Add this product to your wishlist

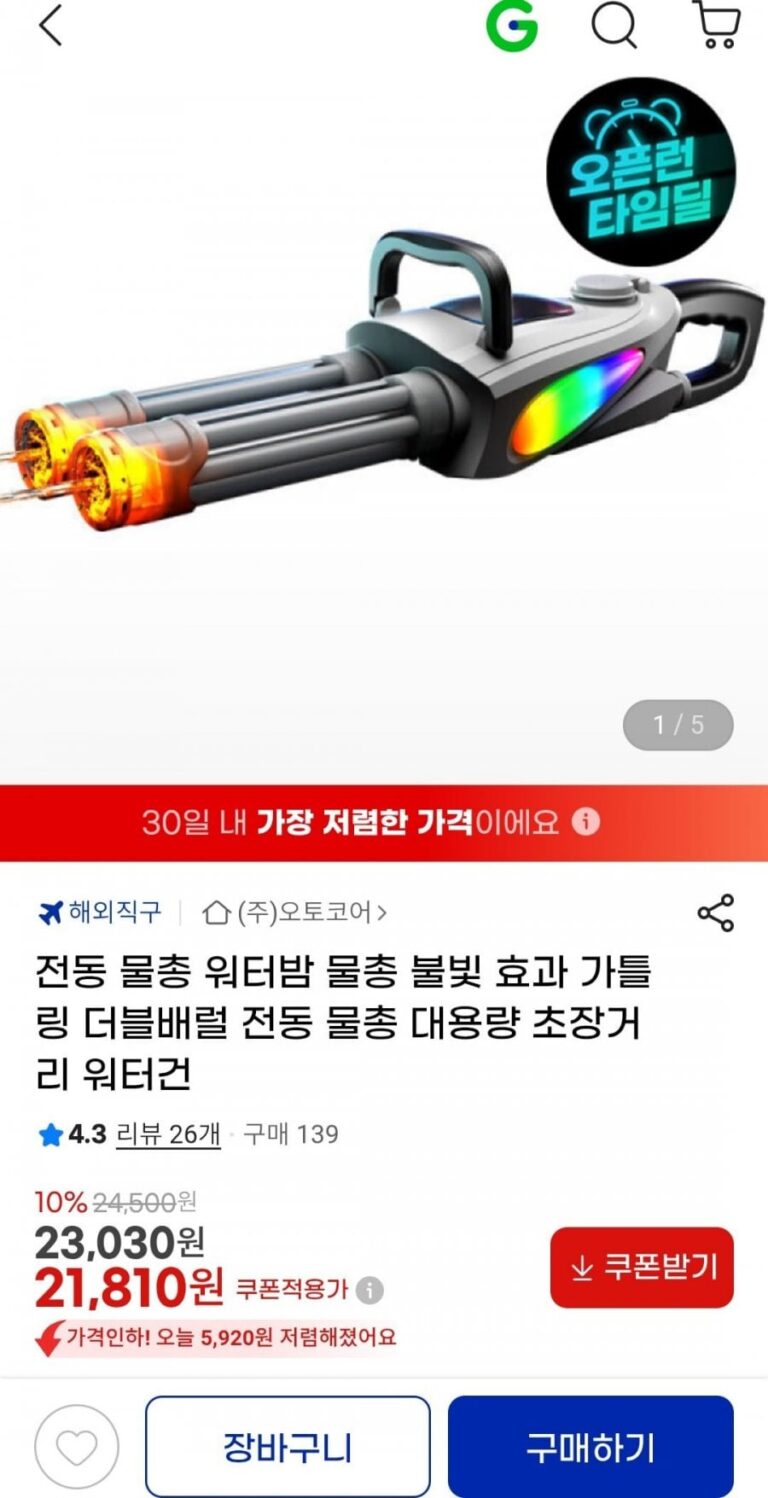(x=76, y=1446)
